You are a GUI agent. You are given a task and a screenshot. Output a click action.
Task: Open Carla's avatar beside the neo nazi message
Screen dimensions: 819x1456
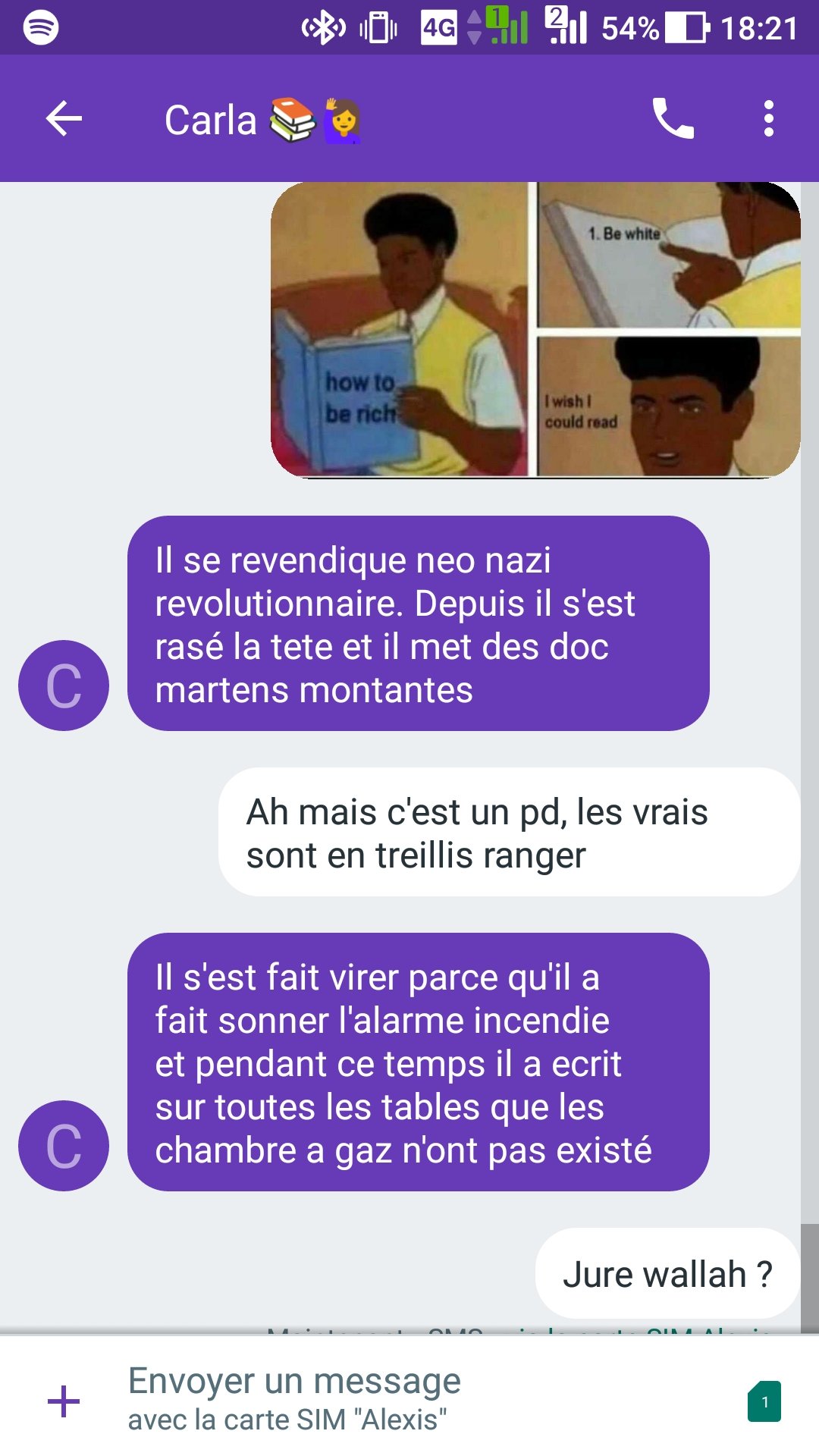(x=64, y=686)
